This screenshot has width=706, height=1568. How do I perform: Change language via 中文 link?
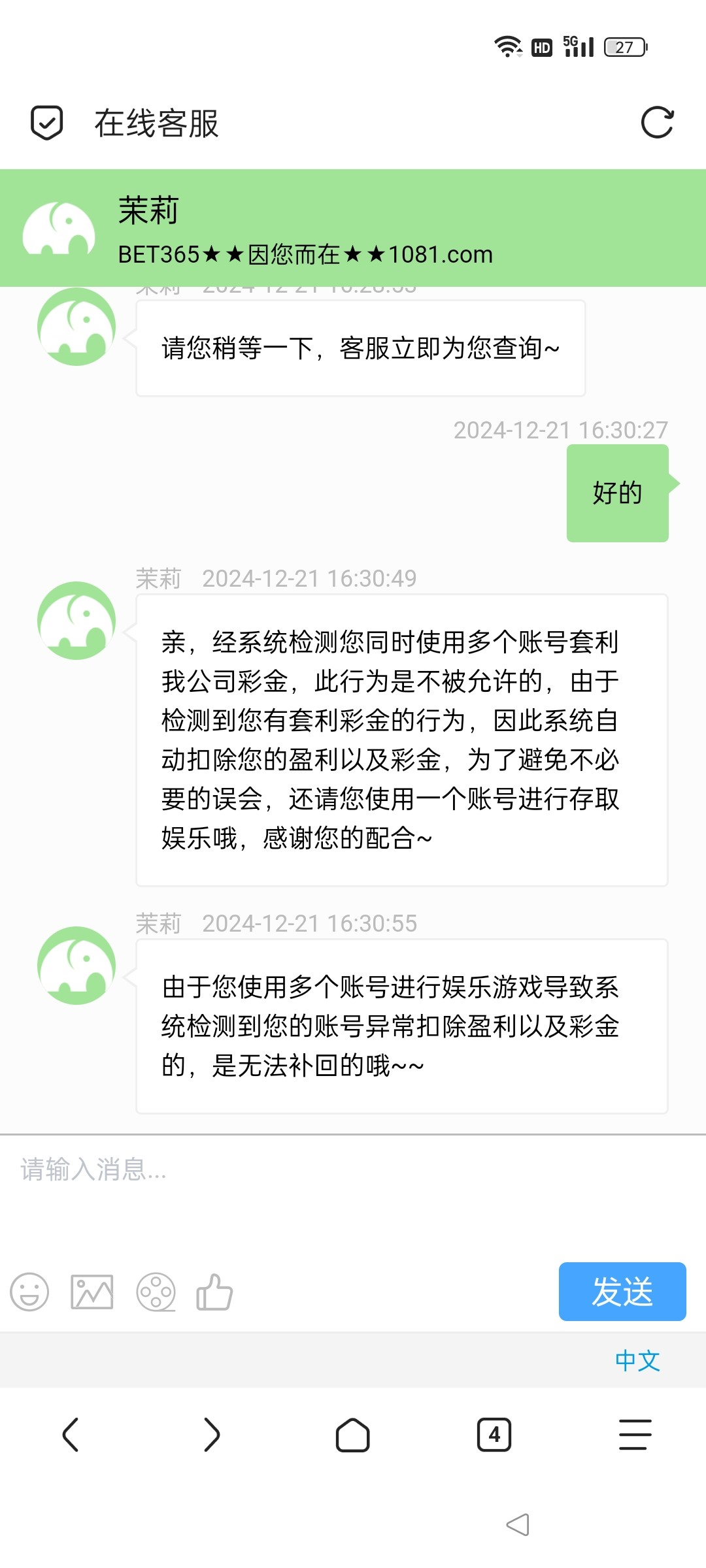tap(637, 1360)
